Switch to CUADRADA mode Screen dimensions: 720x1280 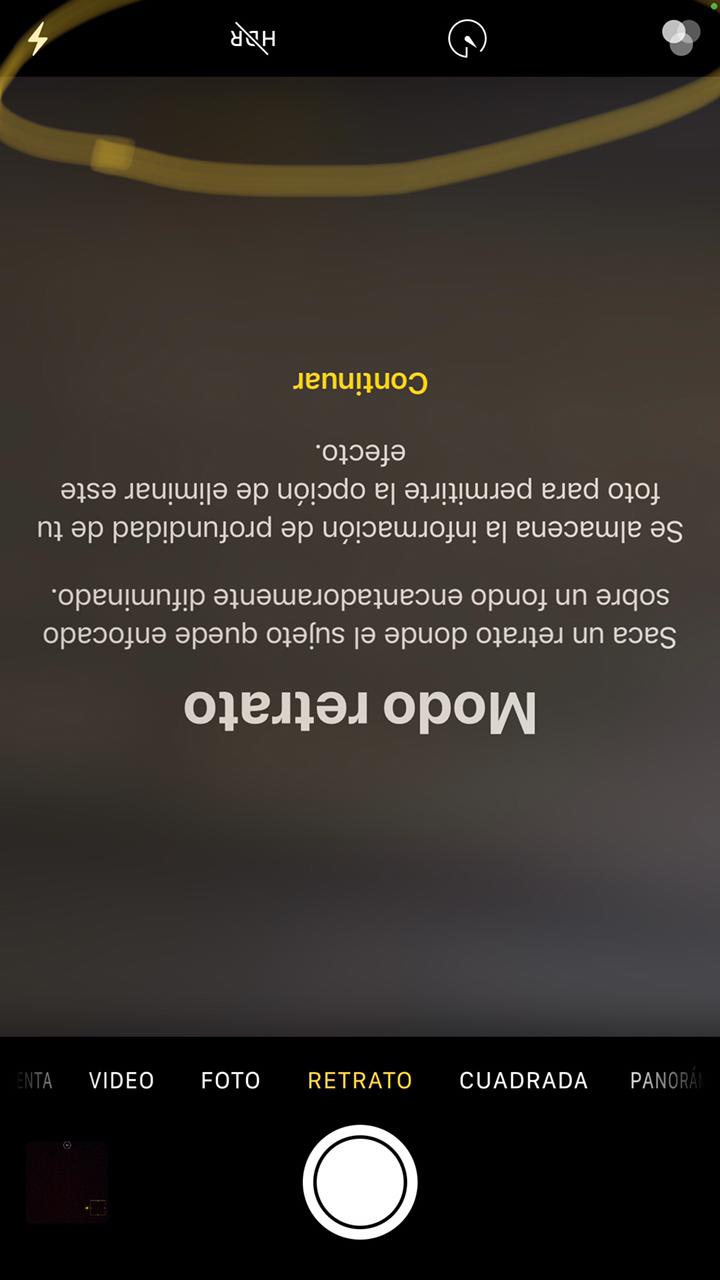523,1080
